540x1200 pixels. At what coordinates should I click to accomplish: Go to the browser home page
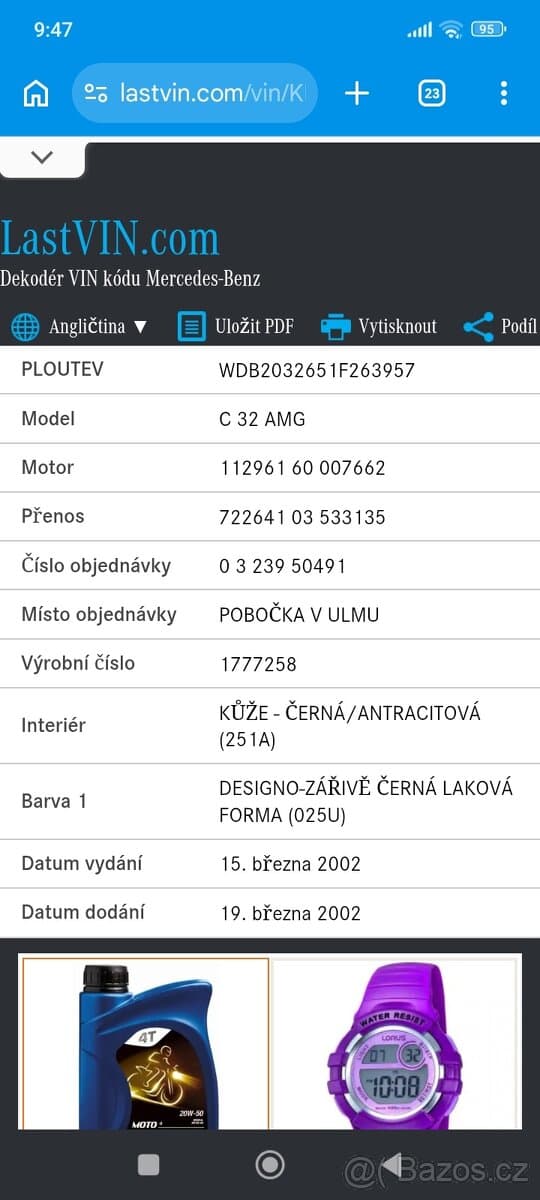click(36, 94)
